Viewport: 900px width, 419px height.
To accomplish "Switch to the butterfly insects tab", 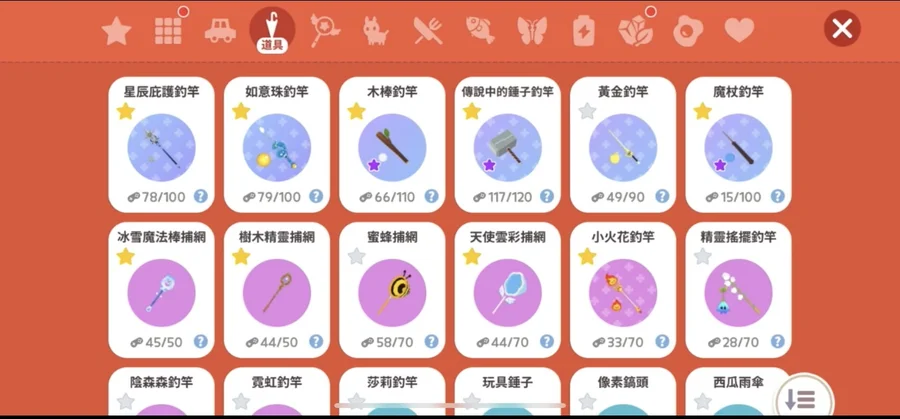I will [x=532, y=31].
